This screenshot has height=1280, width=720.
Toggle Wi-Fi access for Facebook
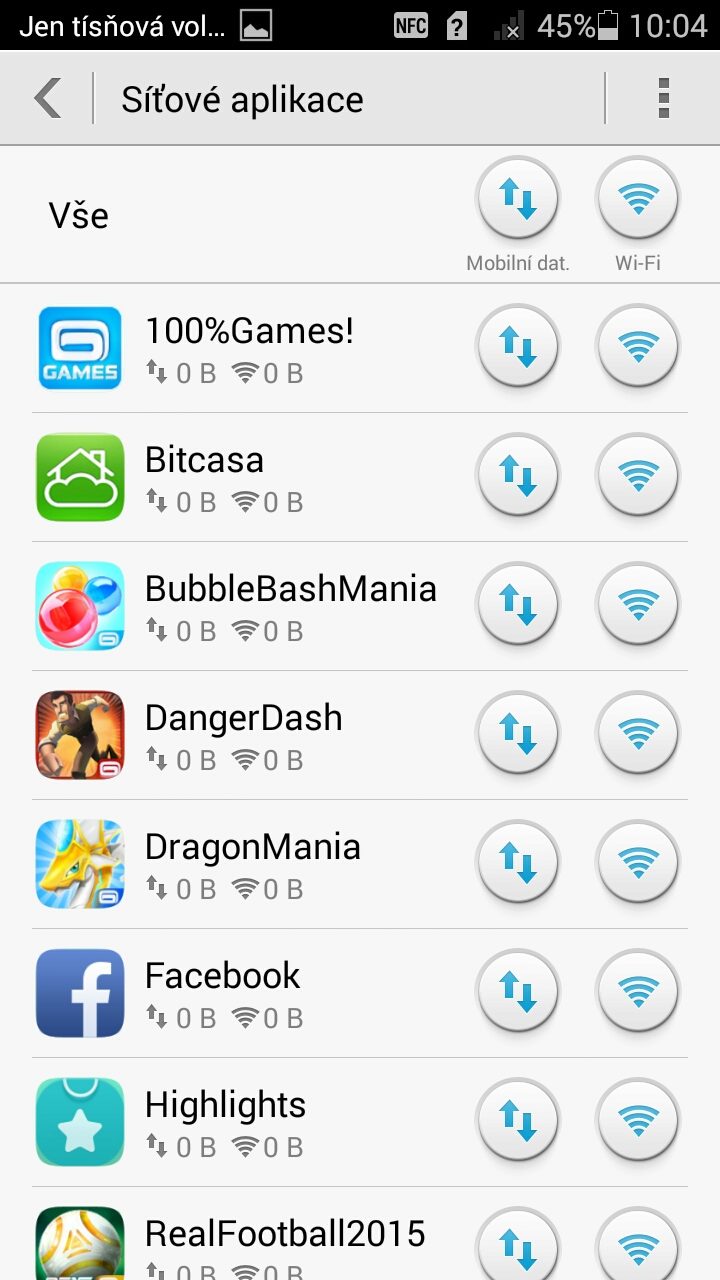[x=638, y=993]
